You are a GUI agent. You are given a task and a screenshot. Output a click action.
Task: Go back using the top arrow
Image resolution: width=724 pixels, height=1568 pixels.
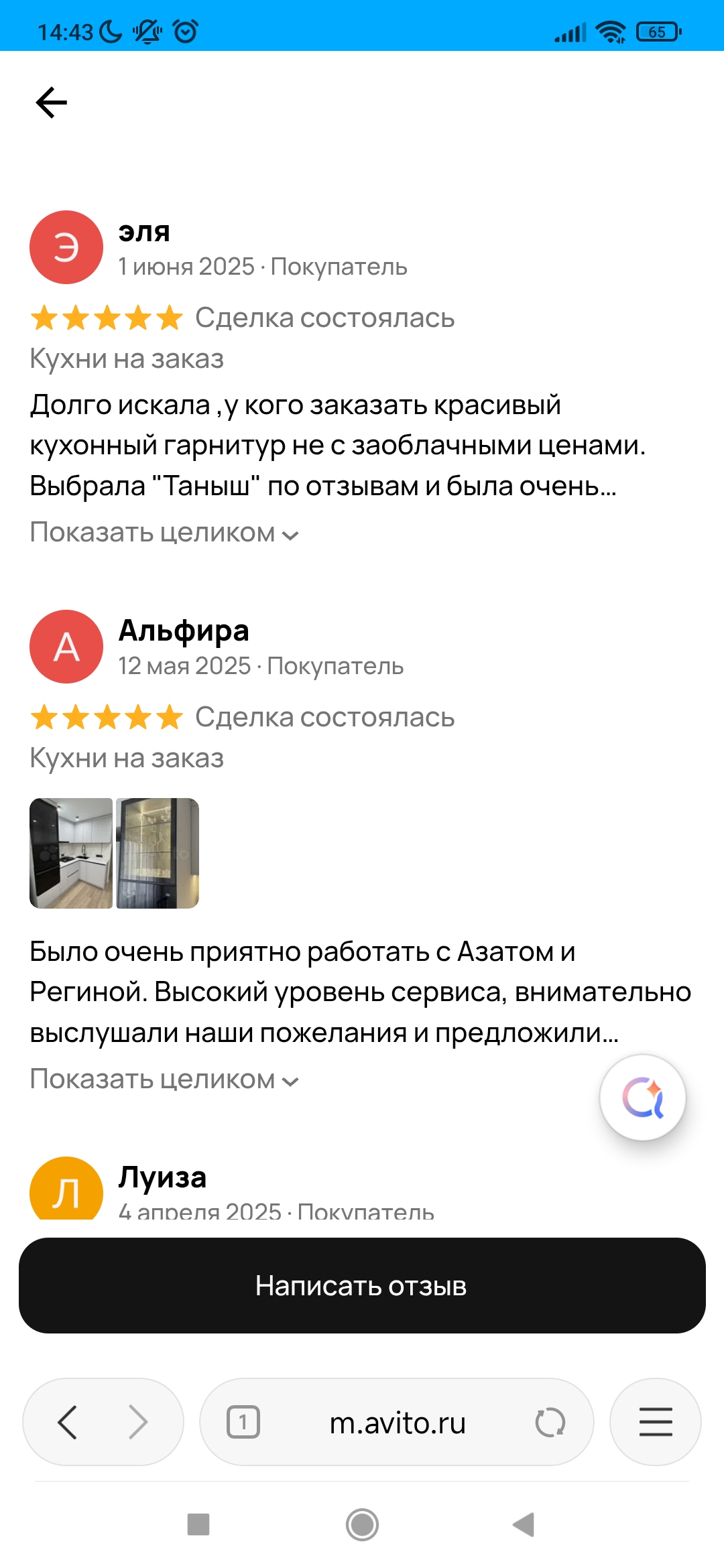point(52,103)
